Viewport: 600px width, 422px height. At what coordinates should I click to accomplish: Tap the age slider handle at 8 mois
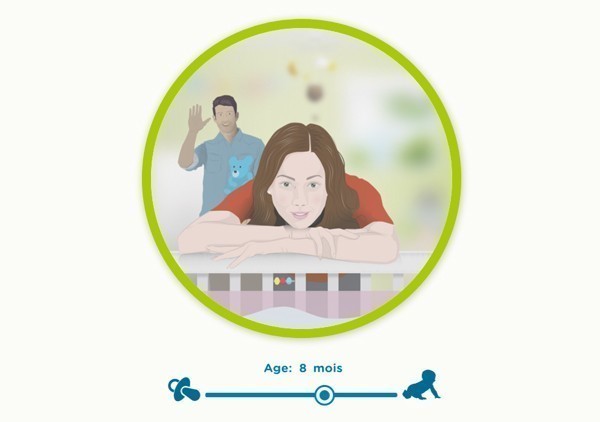tap(324, 395)
